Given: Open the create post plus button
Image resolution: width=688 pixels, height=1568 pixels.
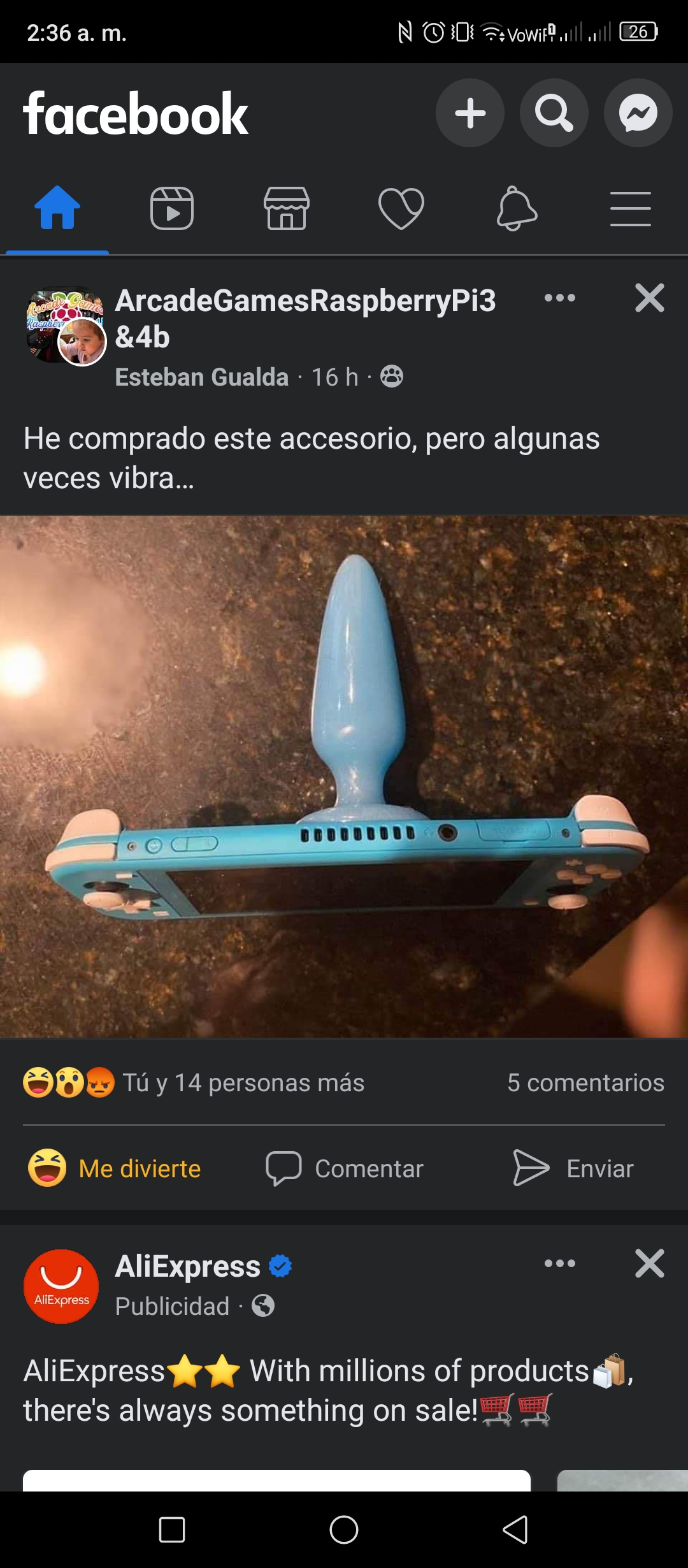Looking at the screenshot, I should pos(470,113).
